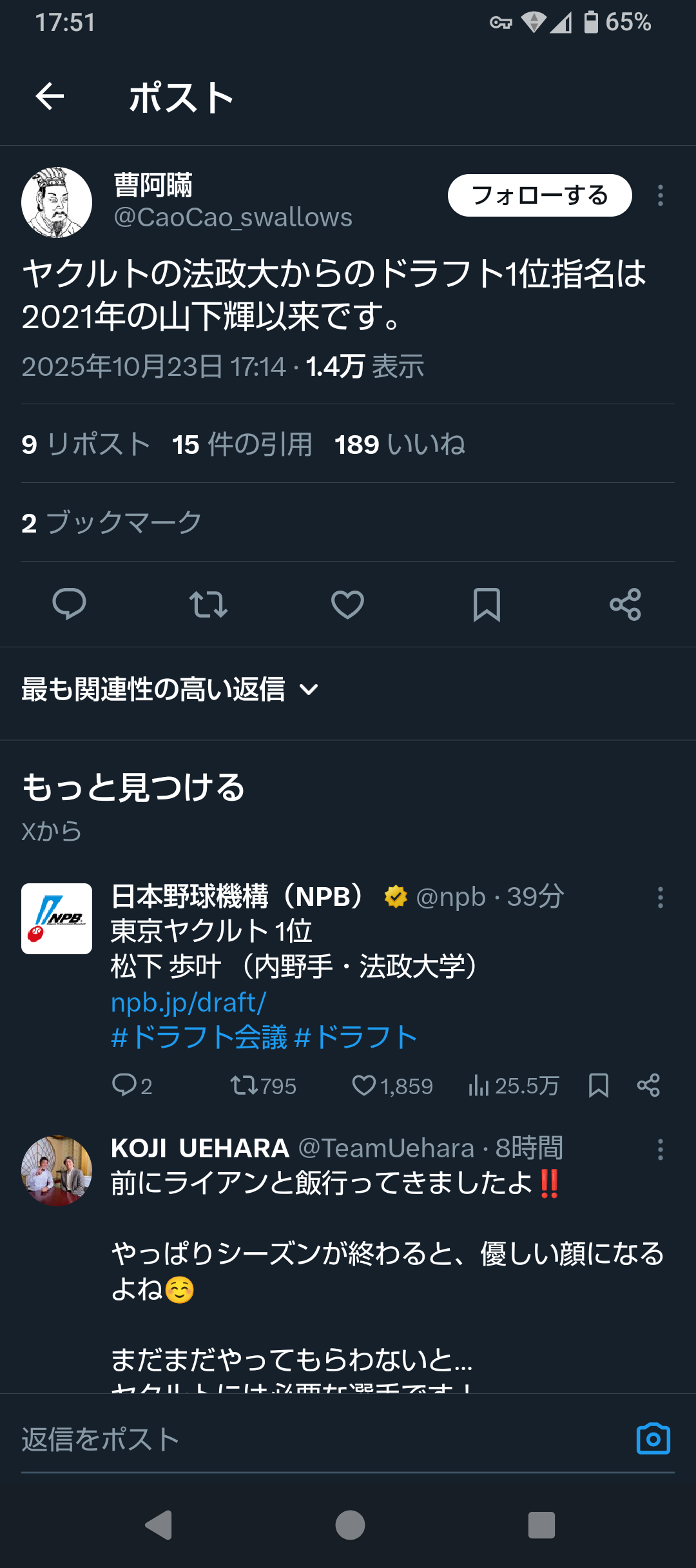
Task: Attach a photo with the camera icon
Action: [653, 1439]
